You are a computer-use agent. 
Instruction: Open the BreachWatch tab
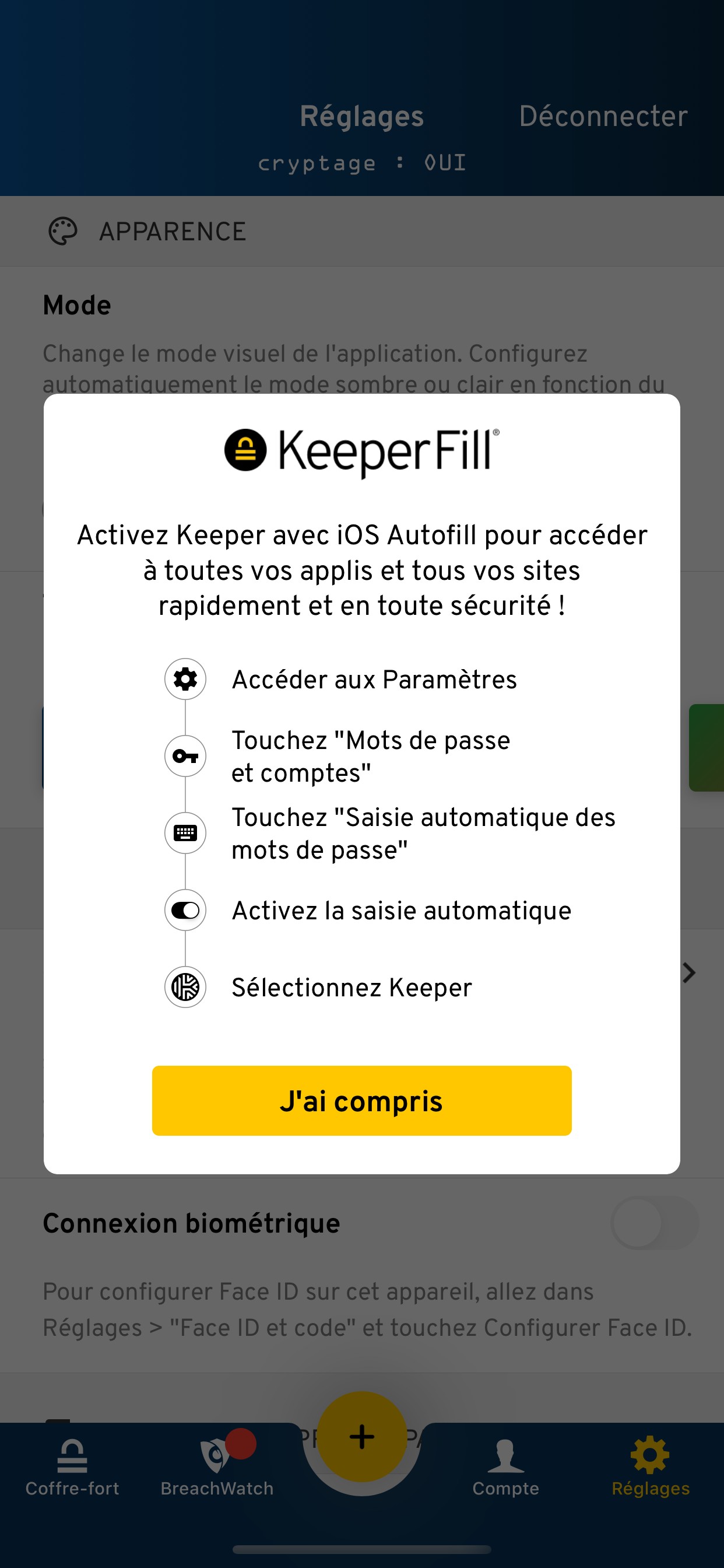coord(217,1467)
